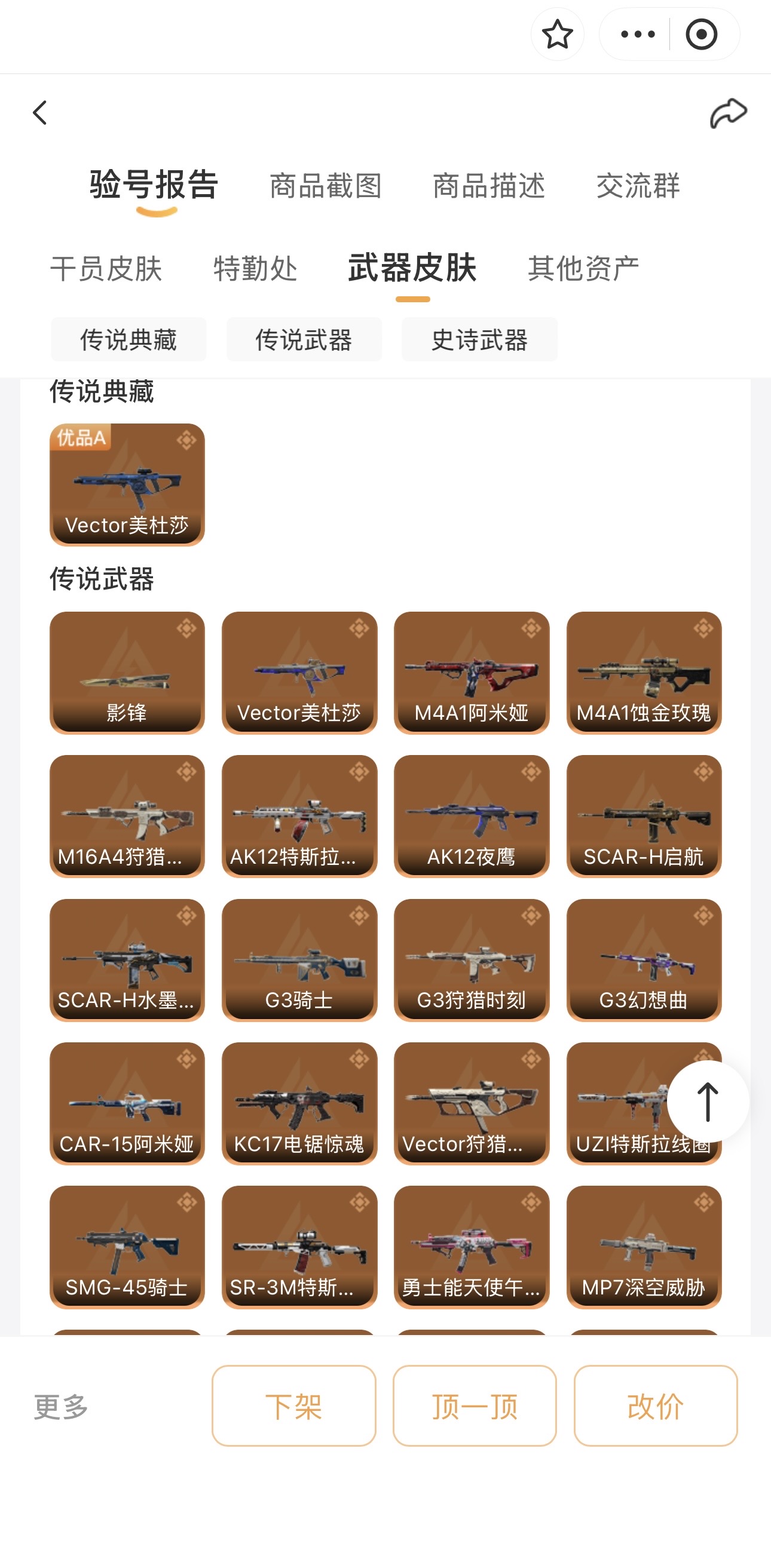
Task: Open the 影锋 knife skin tile
Action: 127,673
